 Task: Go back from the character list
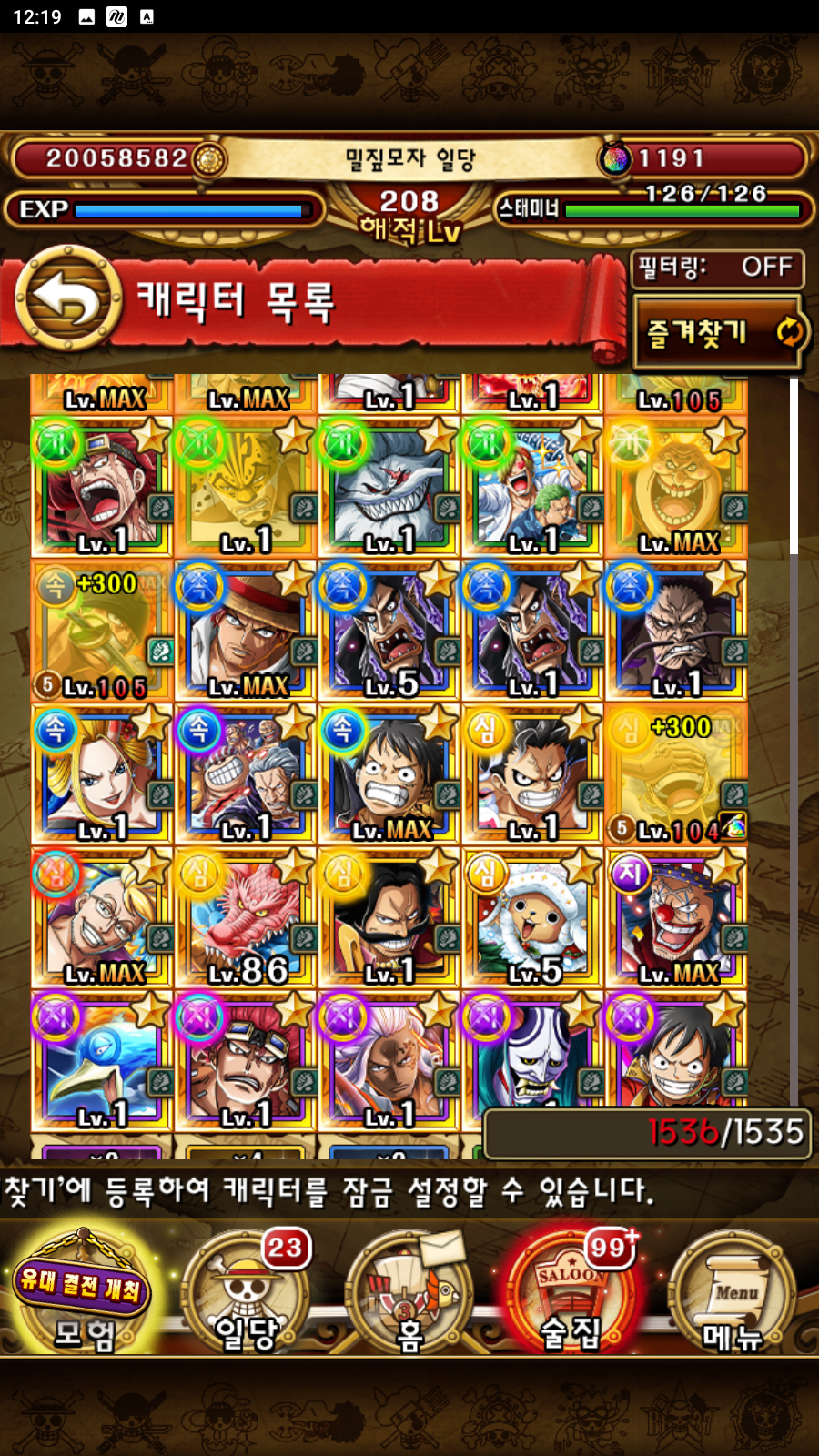[x=68, y=298]
